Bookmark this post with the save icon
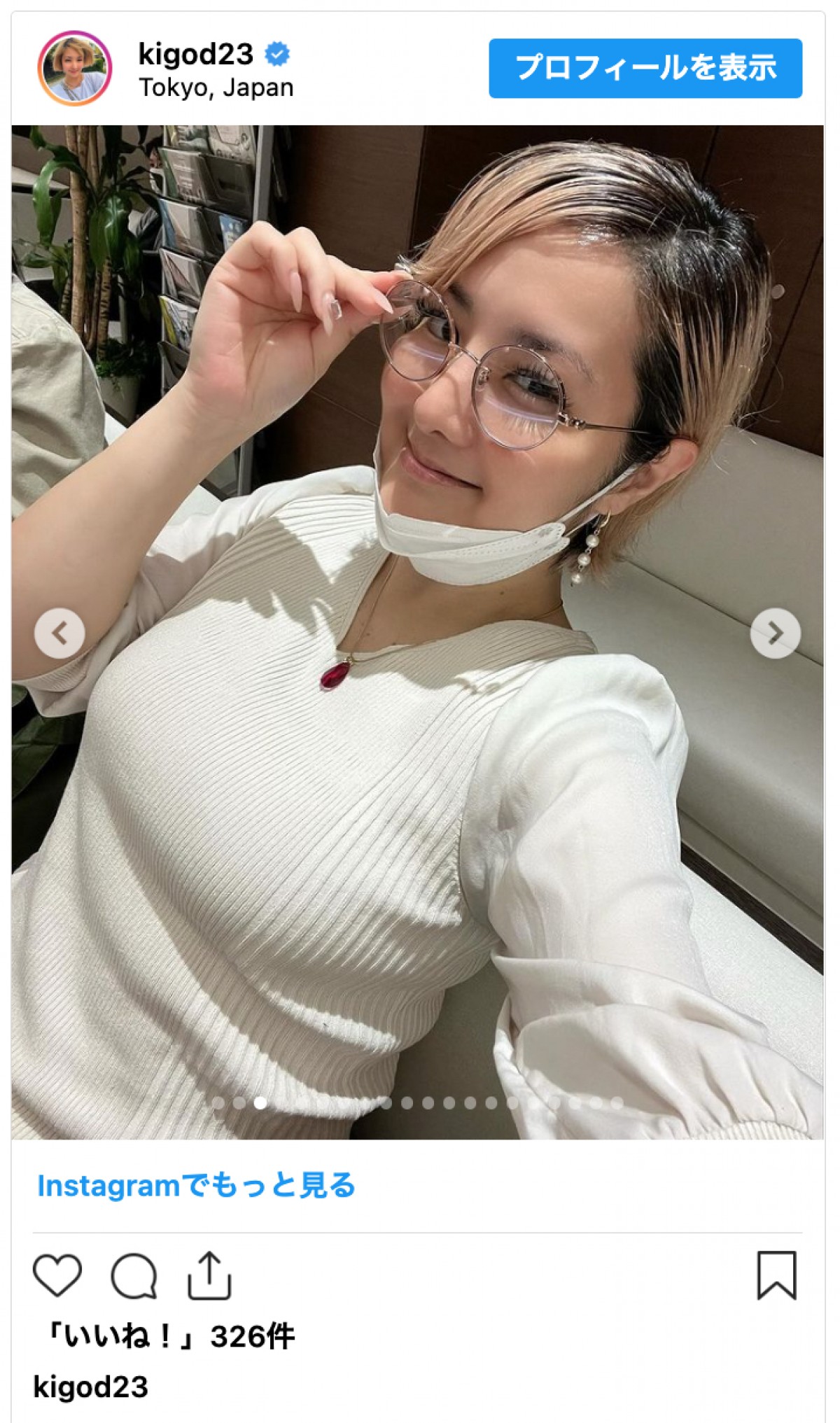This screenshot has width=840, height=1423. 776,1275
